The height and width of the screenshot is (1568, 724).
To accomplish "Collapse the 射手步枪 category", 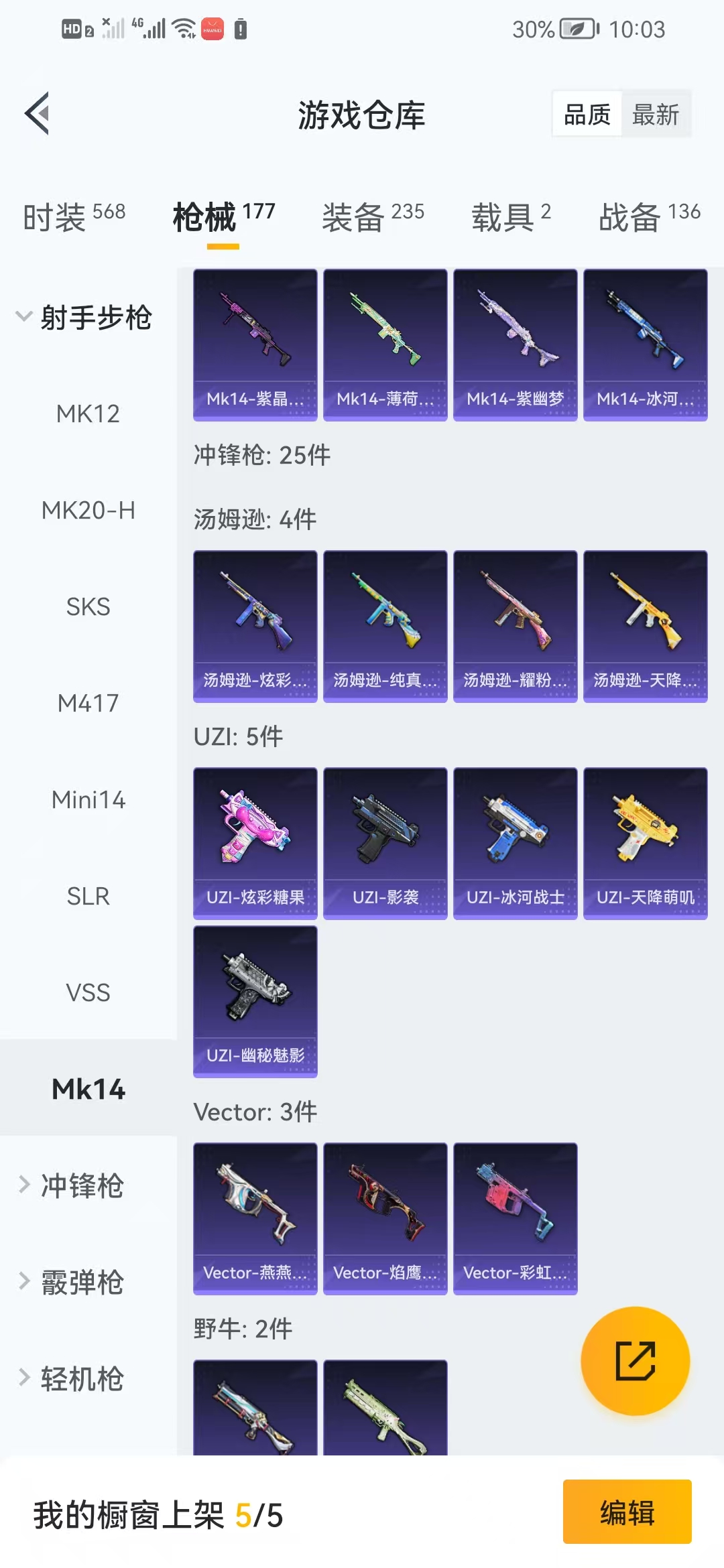I will (84, 317).
